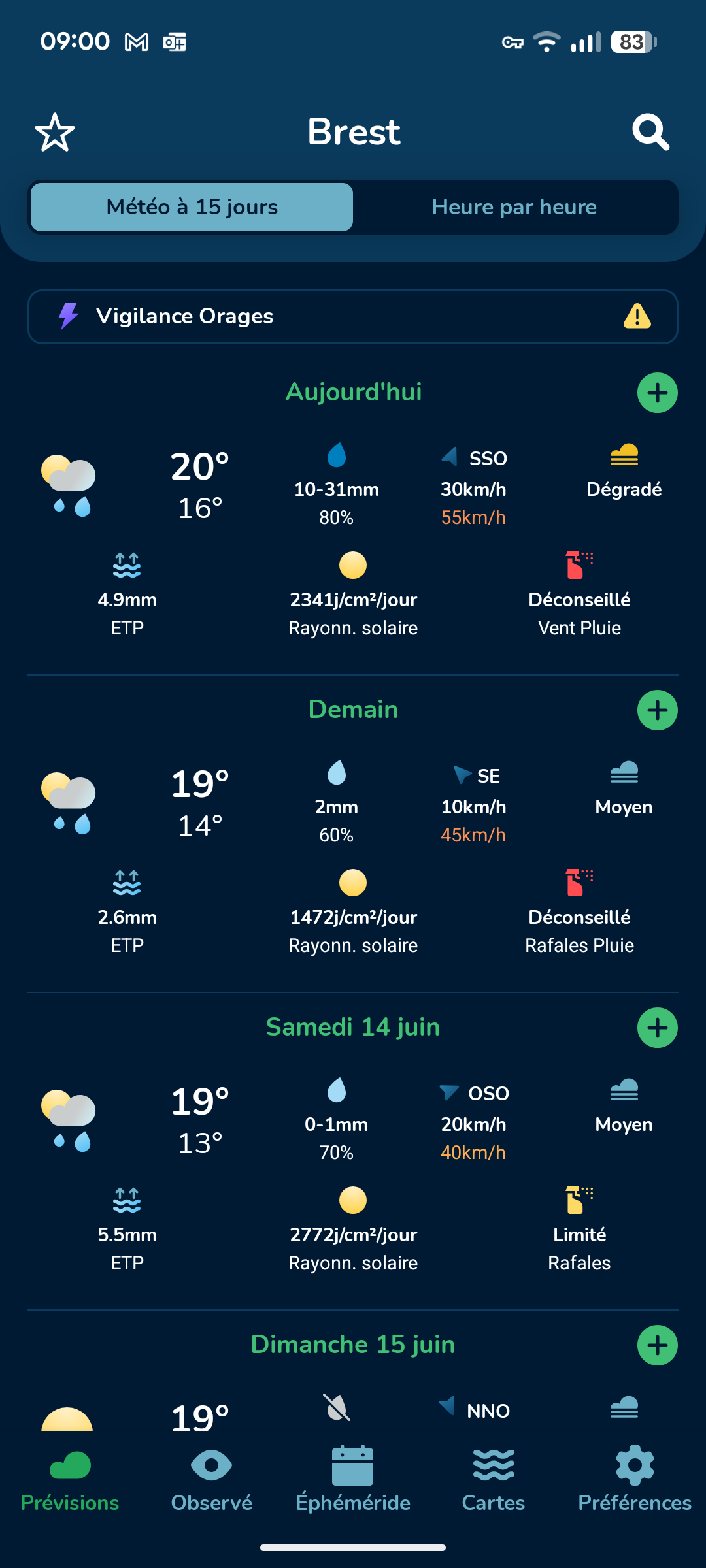Expand the Demain forecast plus button
This screenshot has height=1568, width=706.
click(658, 710)
